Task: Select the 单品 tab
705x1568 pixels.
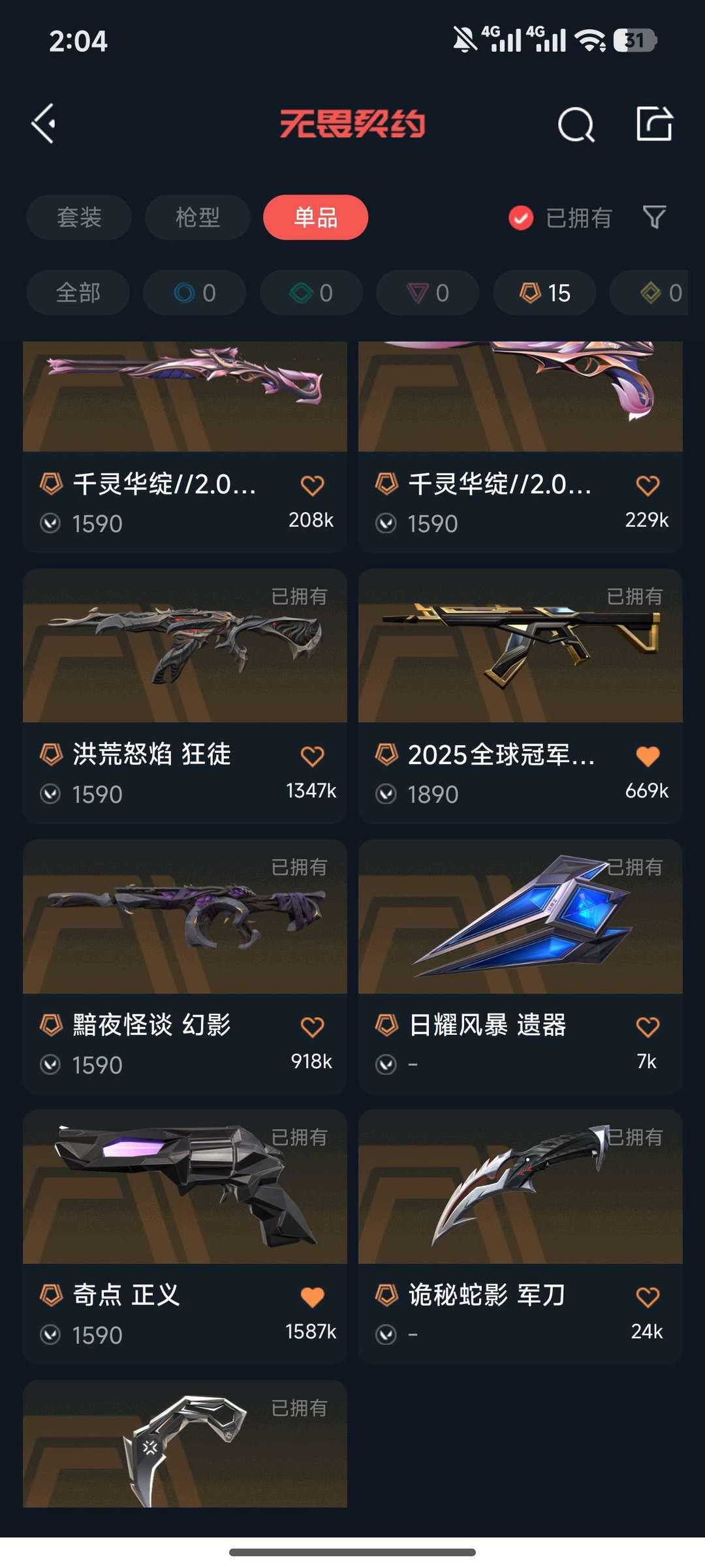Action: [x=315, y=217]
